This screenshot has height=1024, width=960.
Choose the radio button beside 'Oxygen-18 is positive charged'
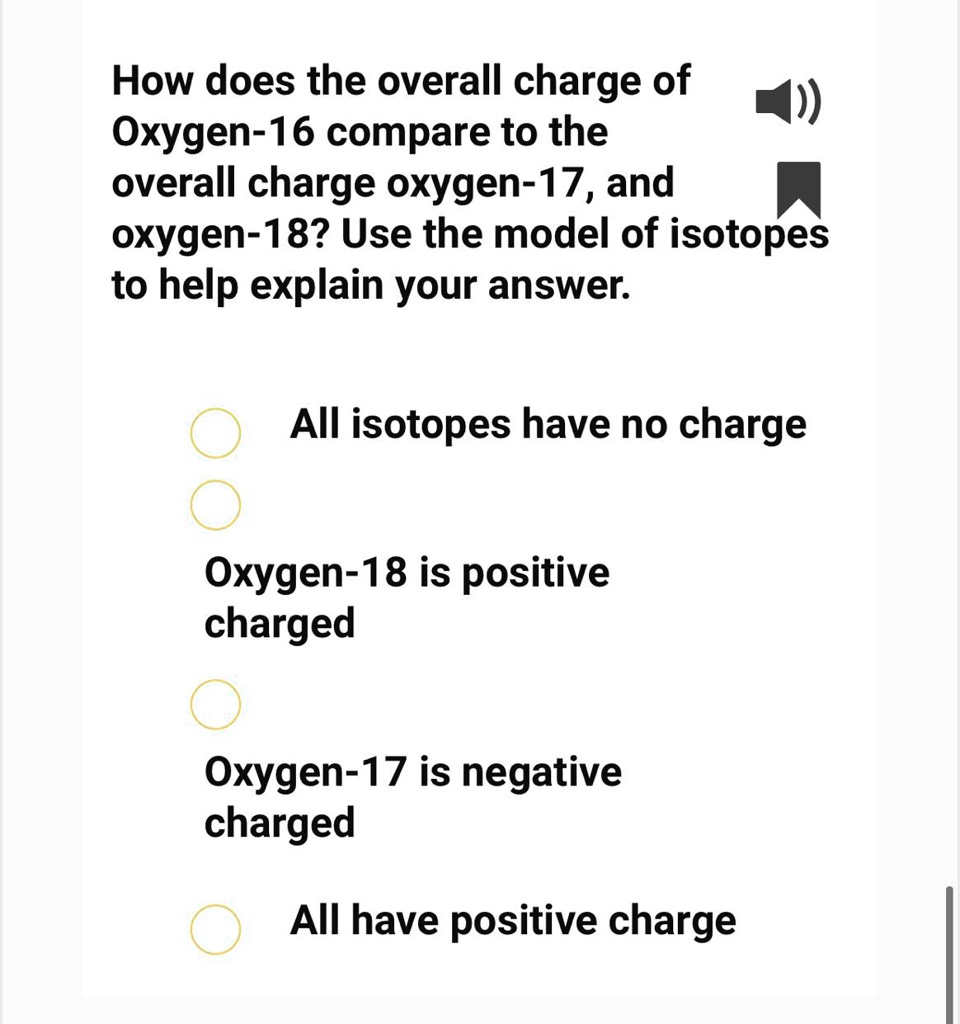[215, 504]
